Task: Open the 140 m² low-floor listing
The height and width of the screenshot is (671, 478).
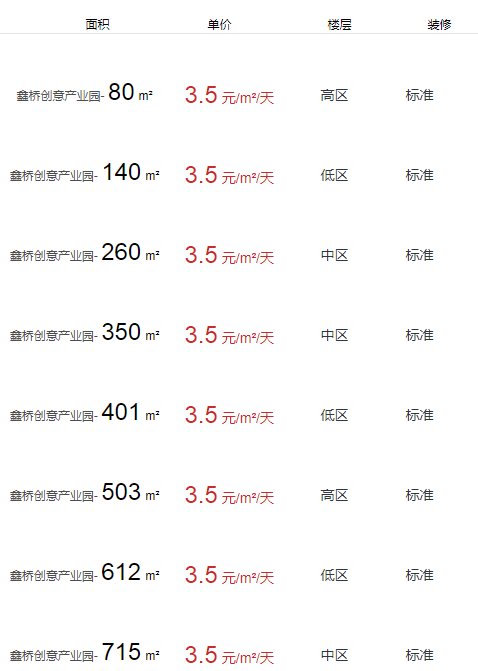Action: click(x=239, y=174)
